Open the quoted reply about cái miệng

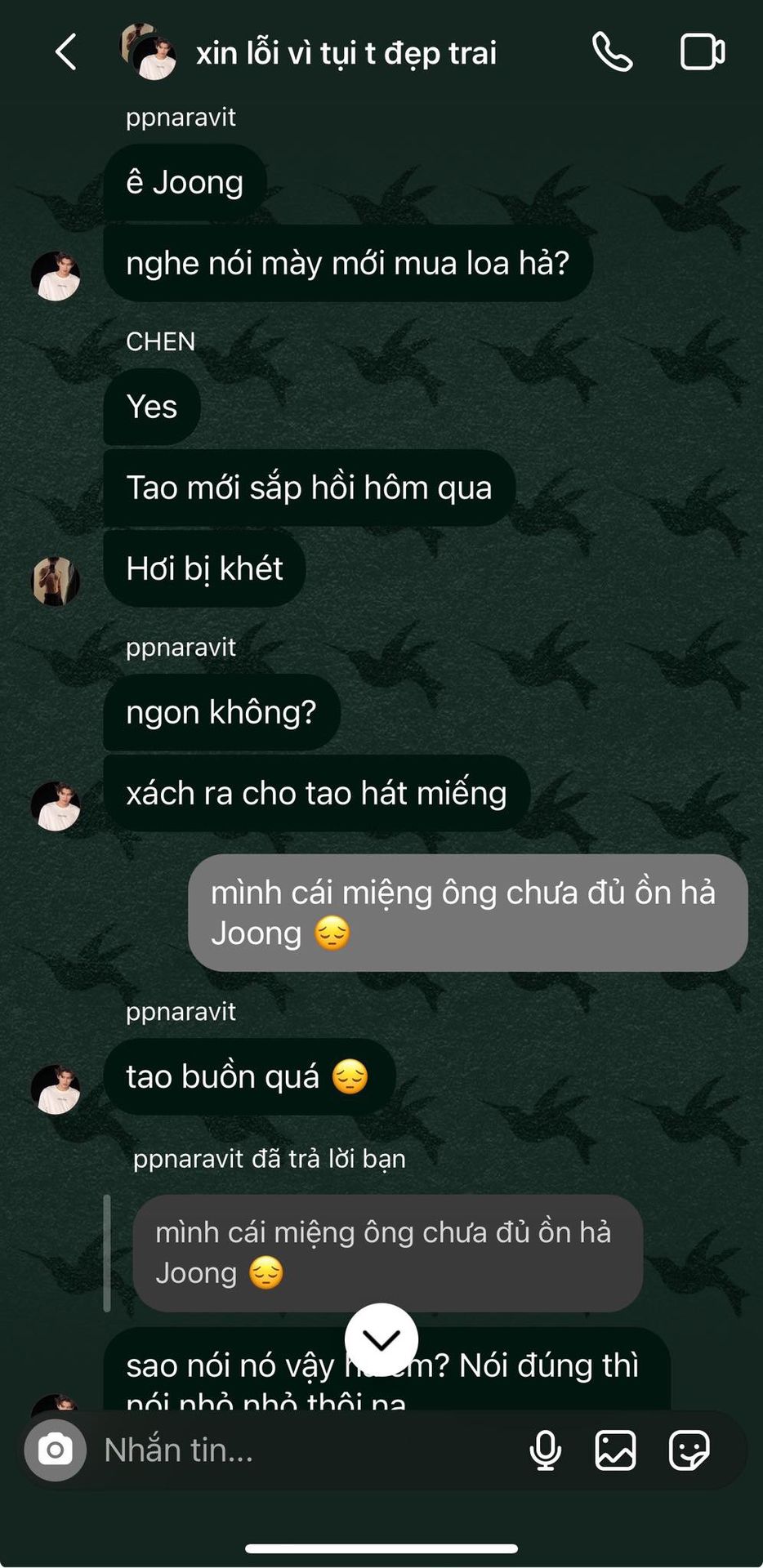(x=387, y=1253)
